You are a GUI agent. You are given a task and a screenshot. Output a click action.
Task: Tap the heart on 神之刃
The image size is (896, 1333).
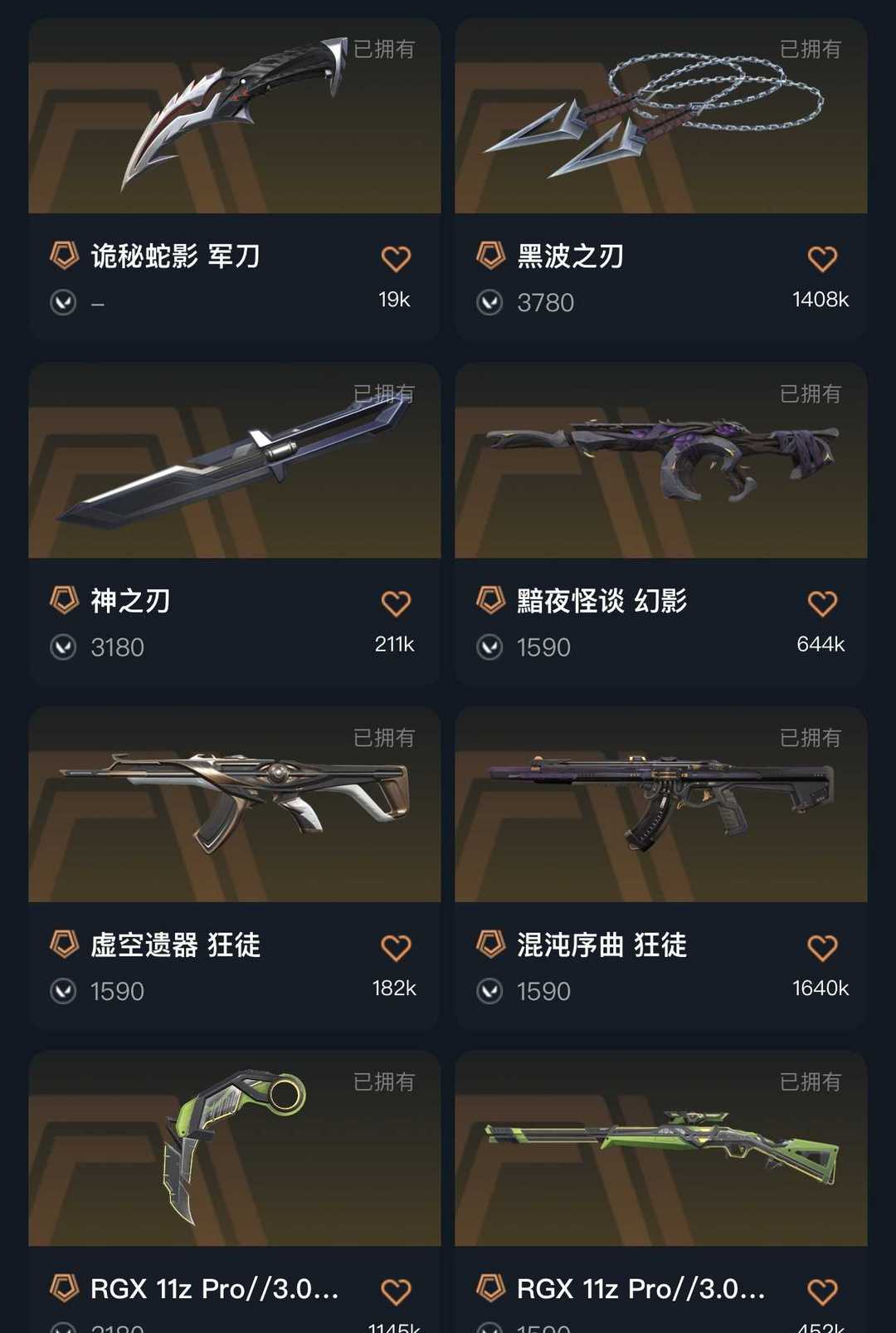(x=396, y=603)
